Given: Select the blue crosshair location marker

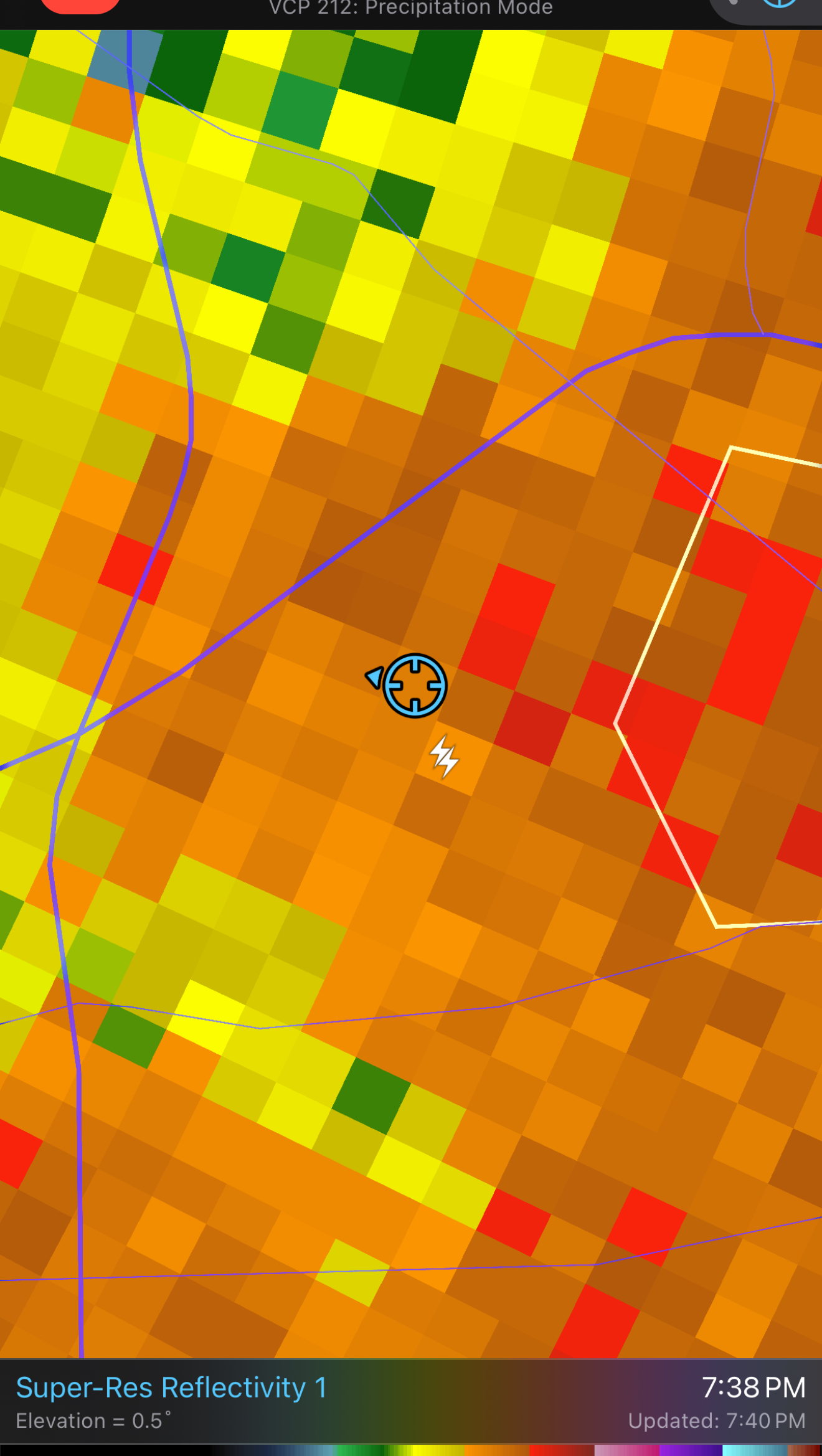Looking at the screenshot, I should [x=414, y=685].
